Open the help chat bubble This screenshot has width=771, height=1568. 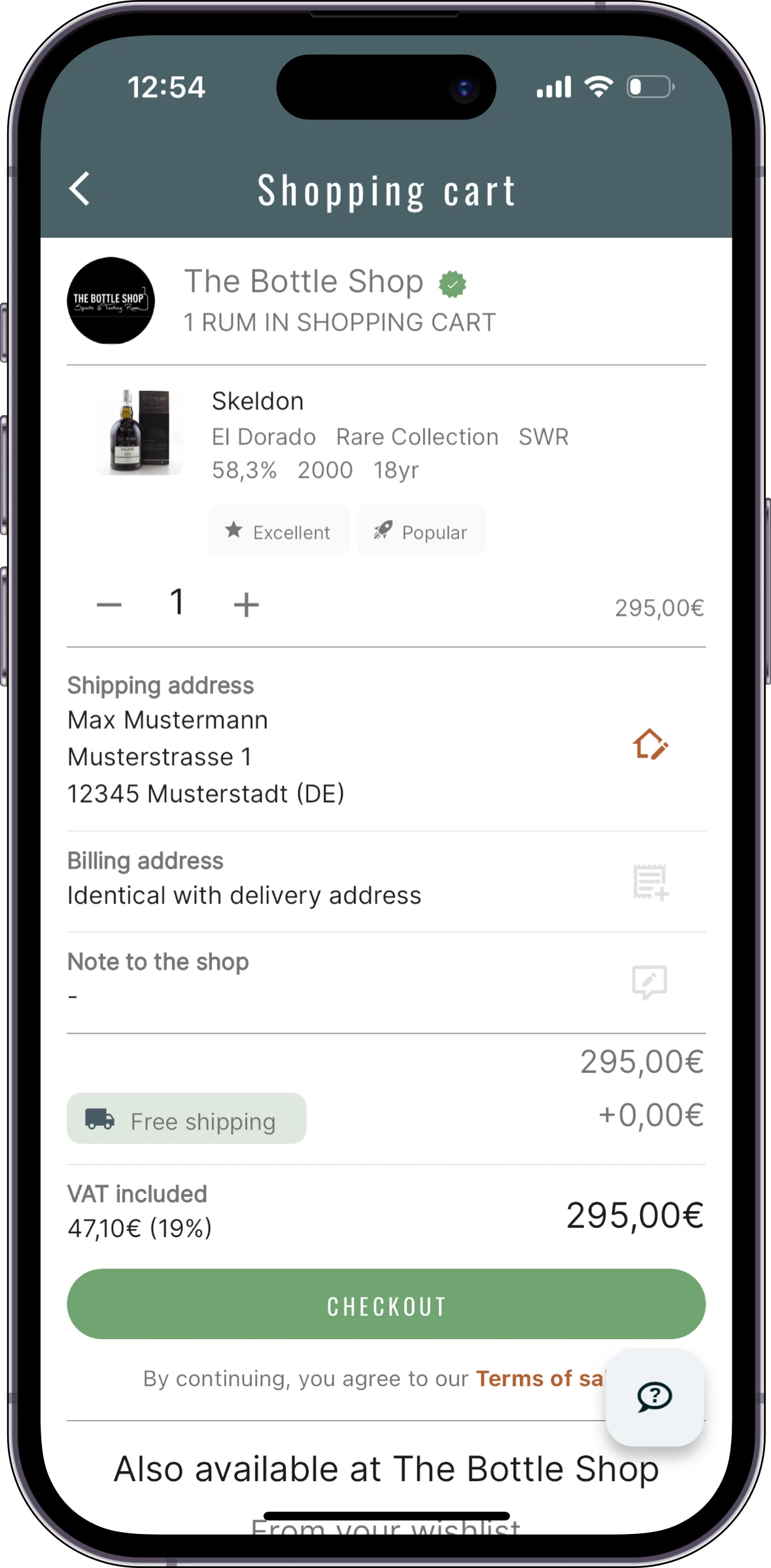tap(654, 1397)
